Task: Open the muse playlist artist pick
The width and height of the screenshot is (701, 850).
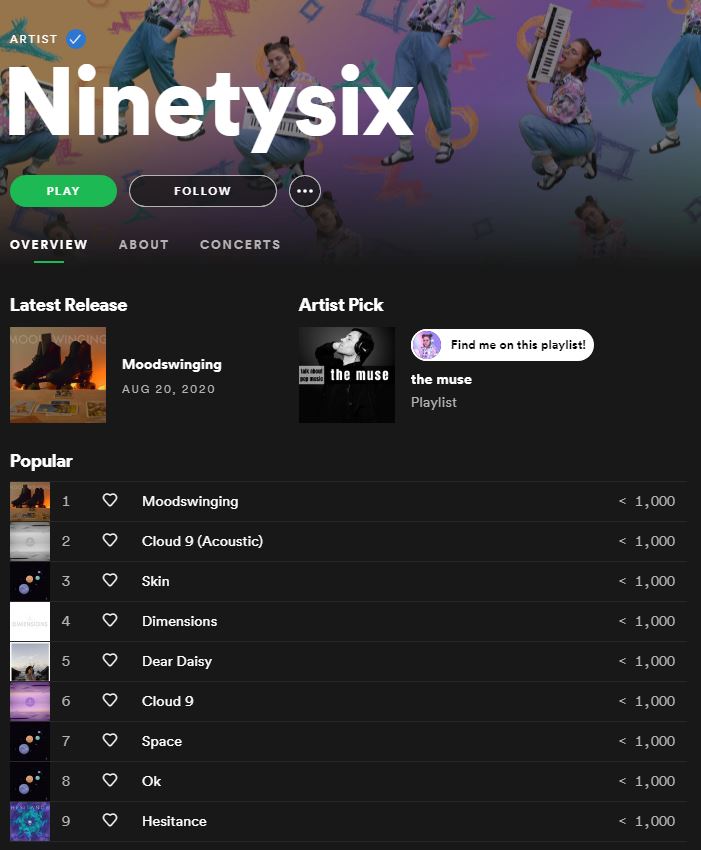Action: (441, 379)
